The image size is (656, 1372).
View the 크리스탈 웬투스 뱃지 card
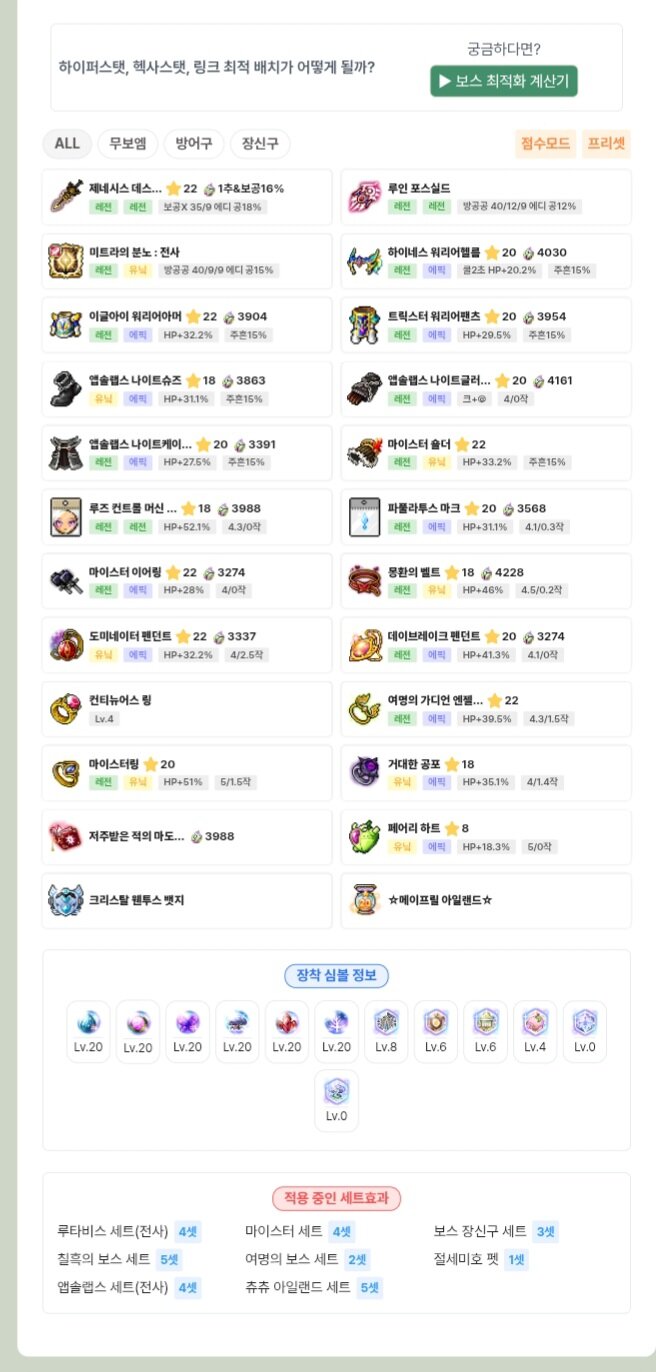187,900
